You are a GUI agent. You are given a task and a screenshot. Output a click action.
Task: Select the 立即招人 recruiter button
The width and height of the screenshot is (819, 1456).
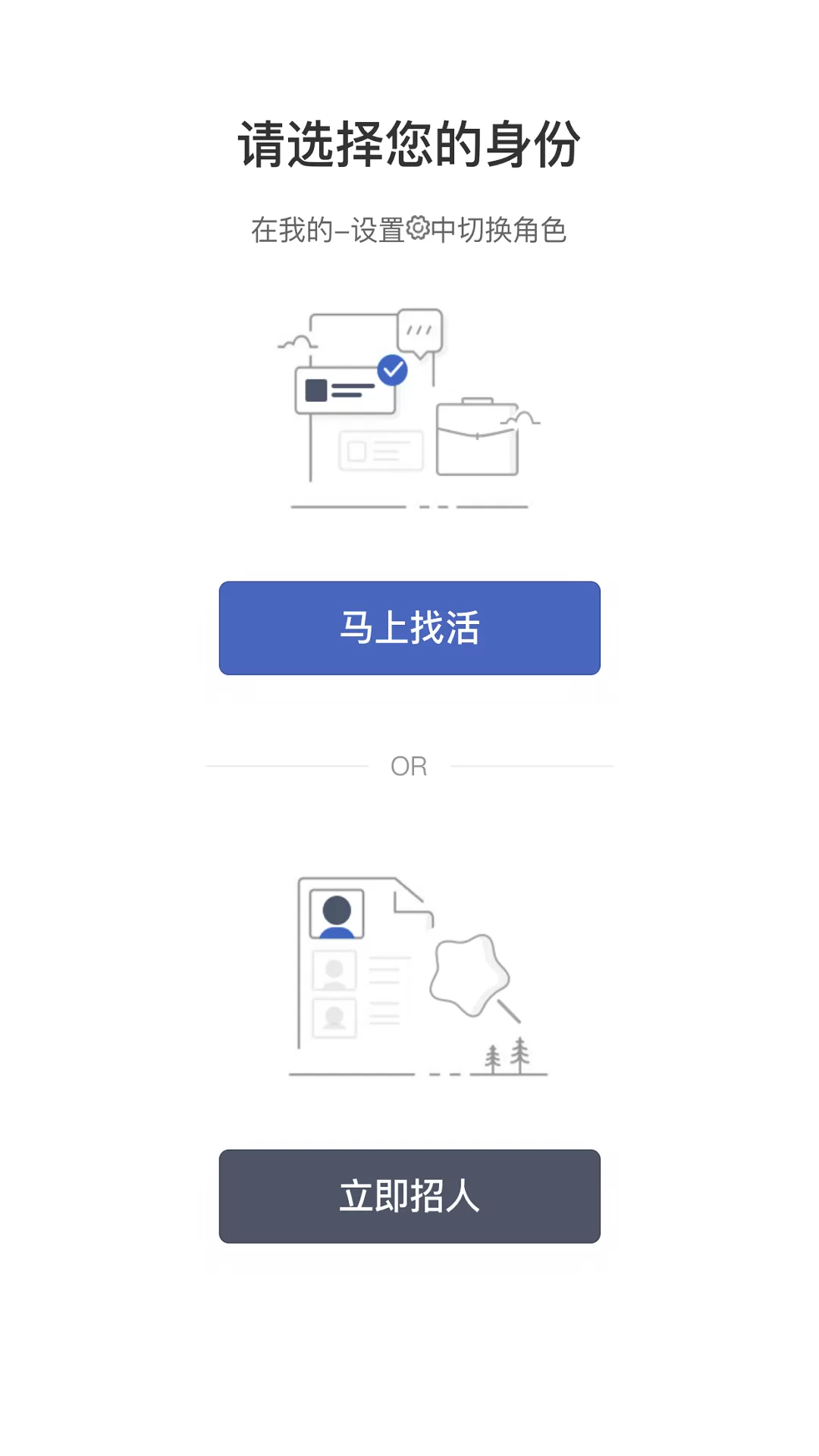point(409,1196)
